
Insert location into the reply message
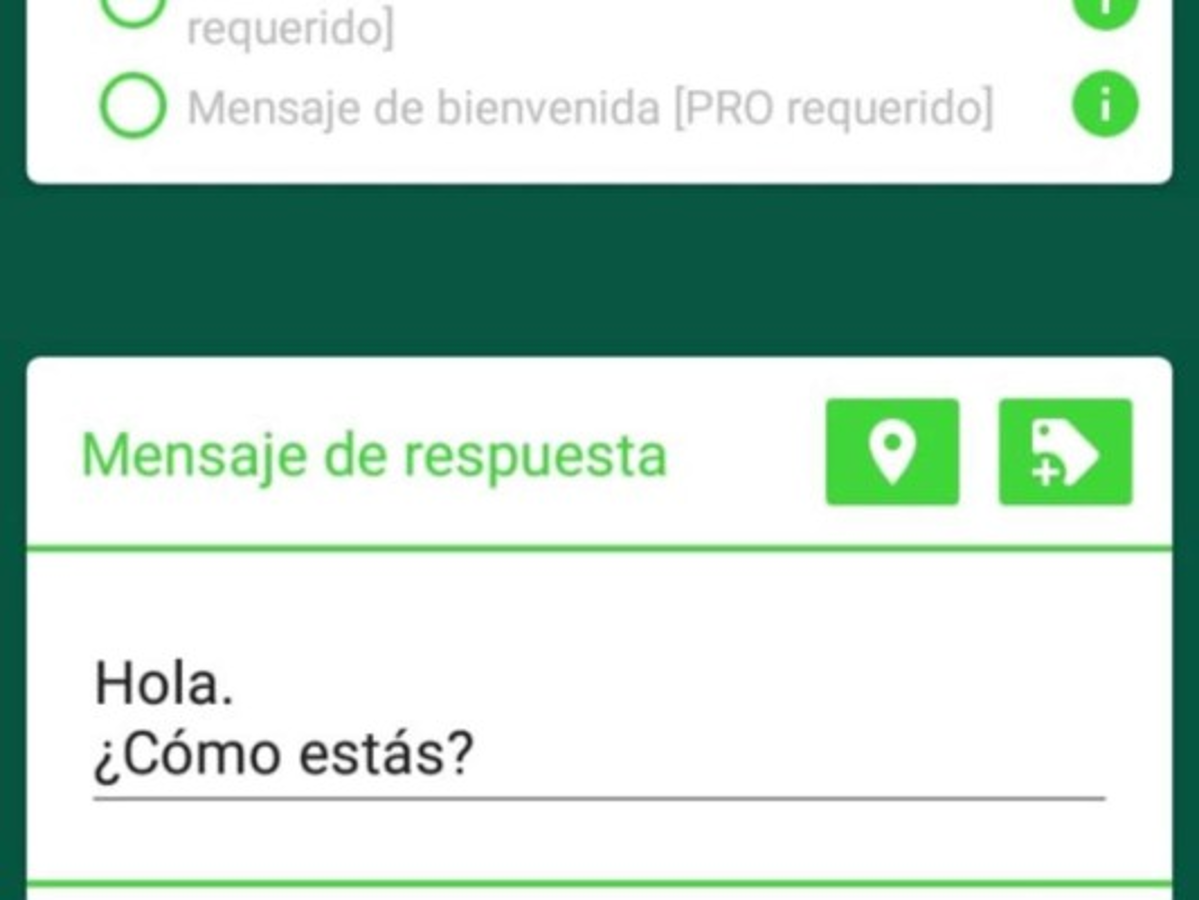(891, 452)
